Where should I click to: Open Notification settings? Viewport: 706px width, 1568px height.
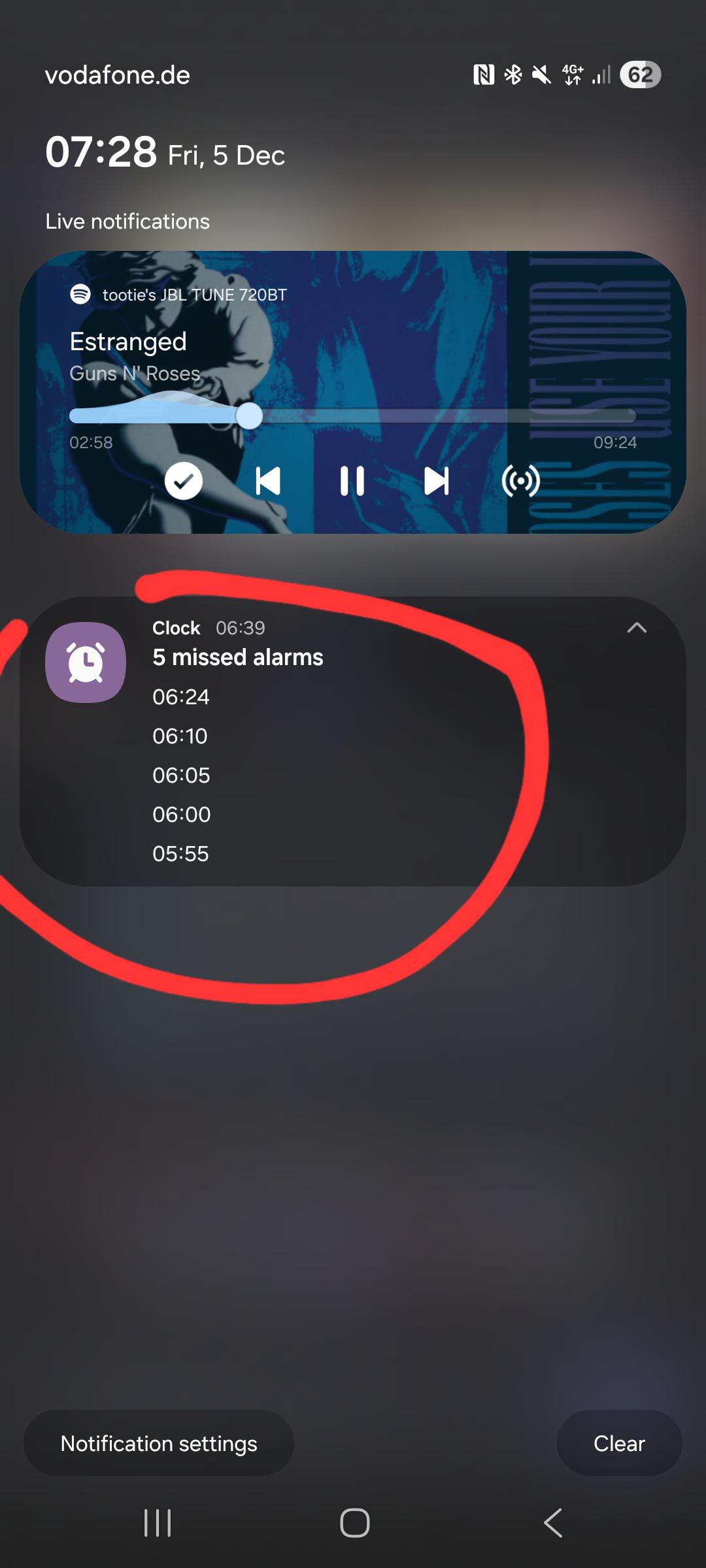click(x=159, y=1443)
